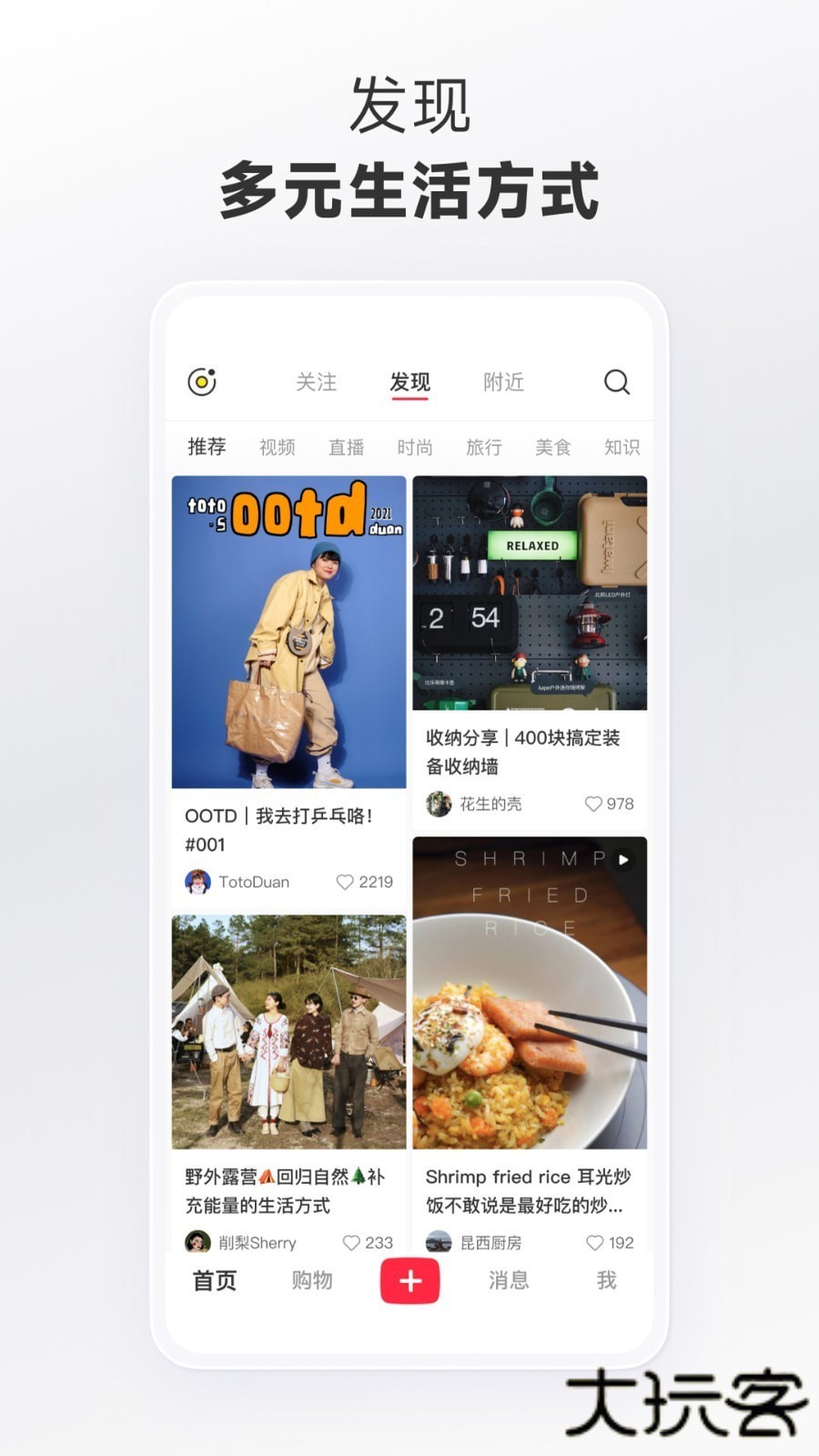819x1456 pixels.
Task: Go to profile using the 我 icon
Action: tap(605, 1280)
